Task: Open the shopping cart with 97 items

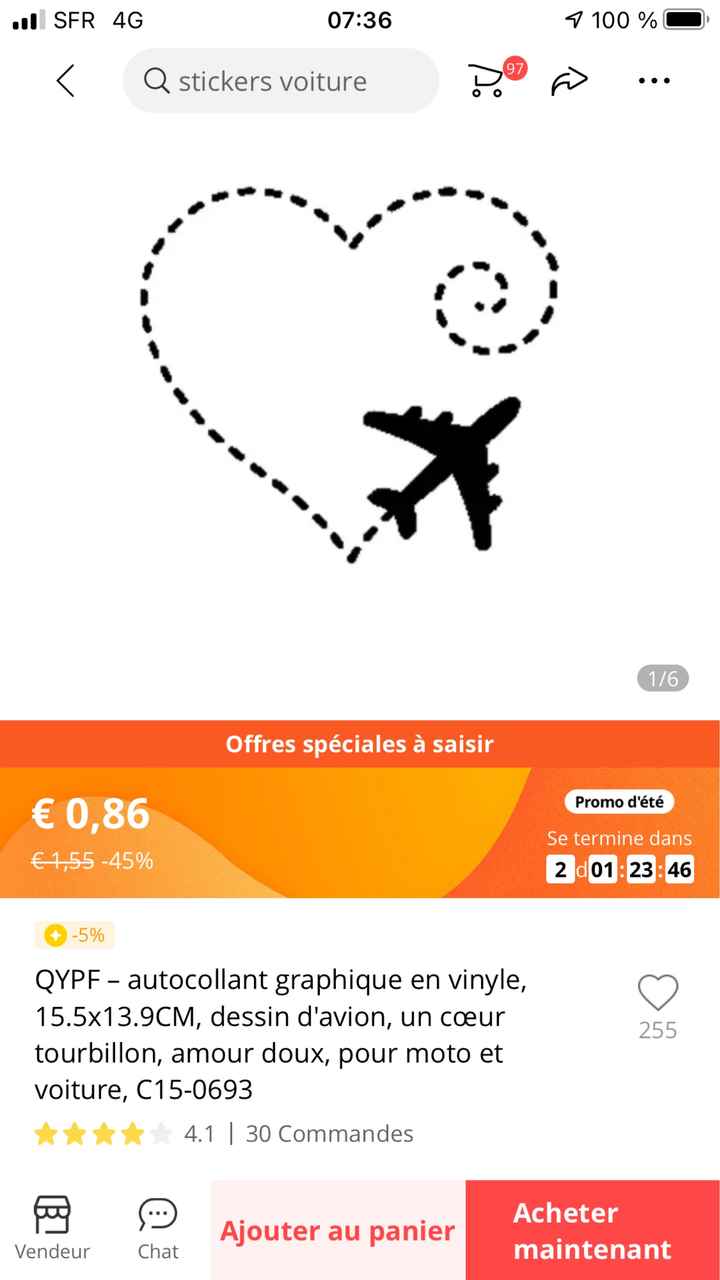Action: (487, 81)
